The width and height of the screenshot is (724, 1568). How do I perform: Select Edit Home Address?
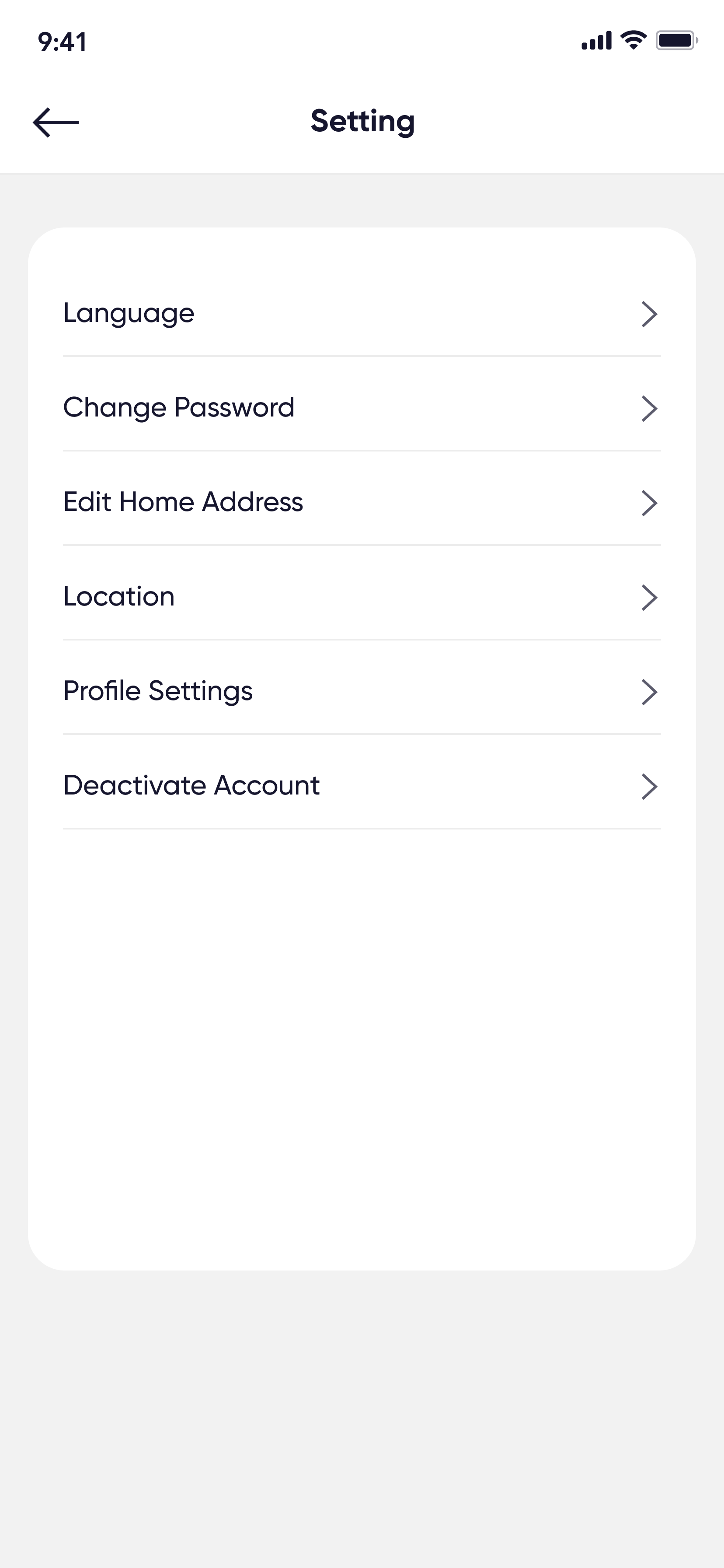pyautogui.click(x=362, y=502)
